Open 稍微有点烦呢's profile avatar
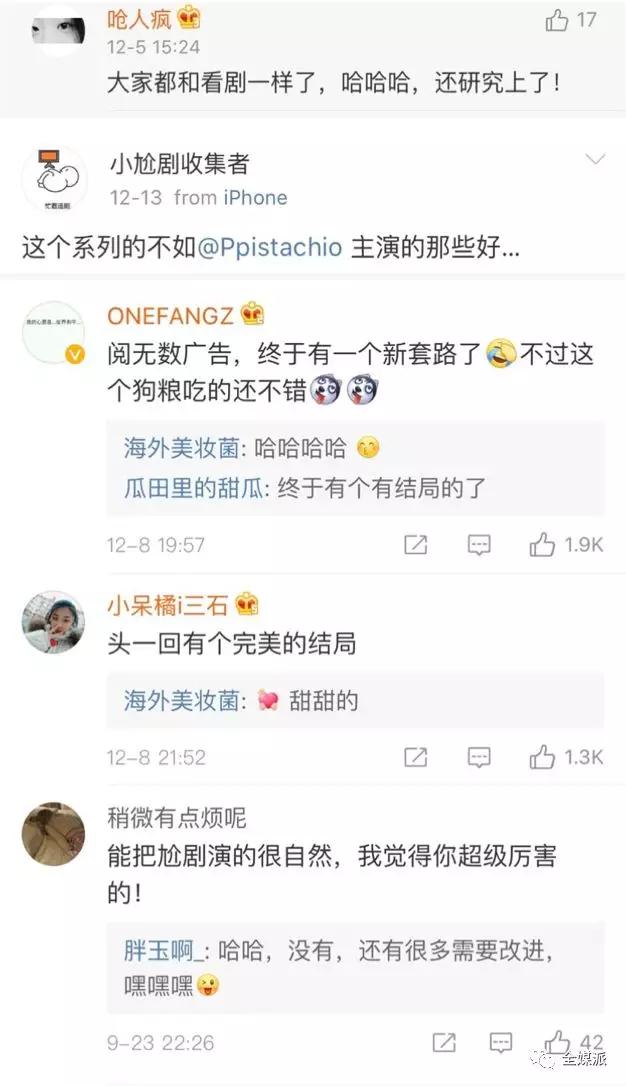 tap(53, 835)
